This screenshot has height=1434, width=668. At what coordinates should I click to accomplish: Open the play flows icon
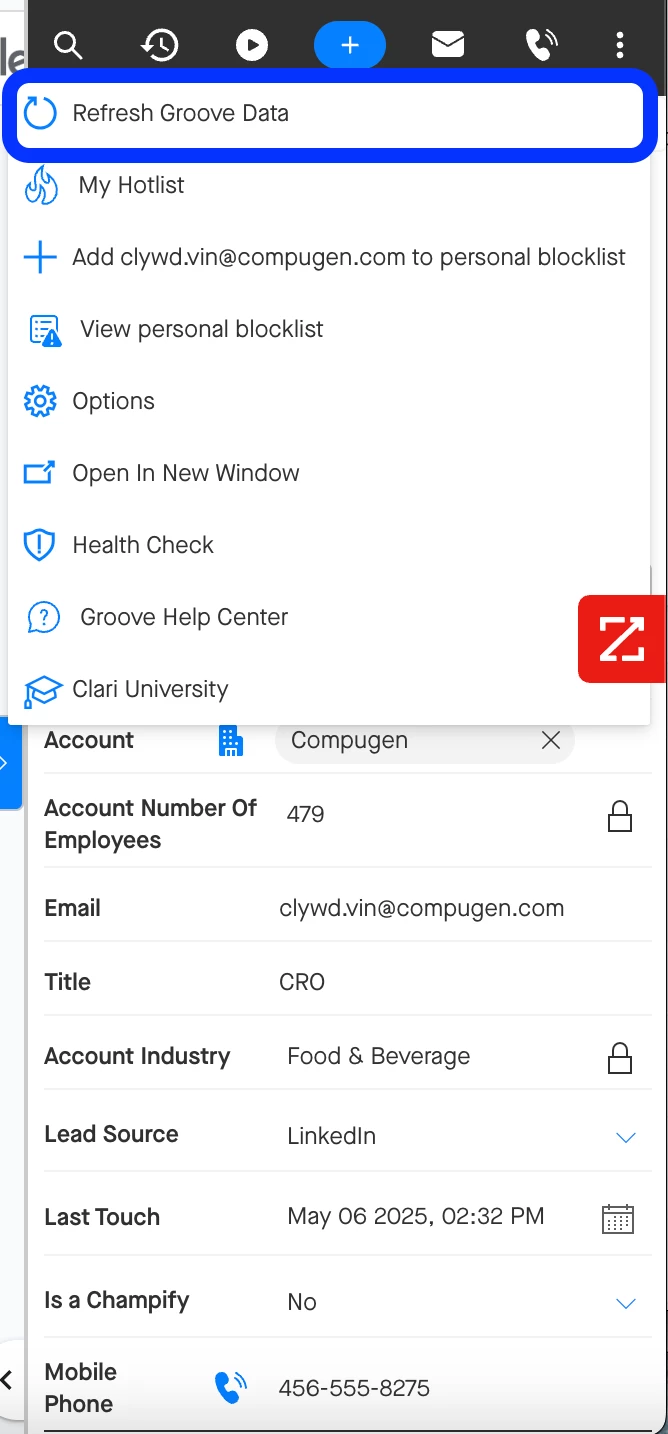click(x=252, y=45)
